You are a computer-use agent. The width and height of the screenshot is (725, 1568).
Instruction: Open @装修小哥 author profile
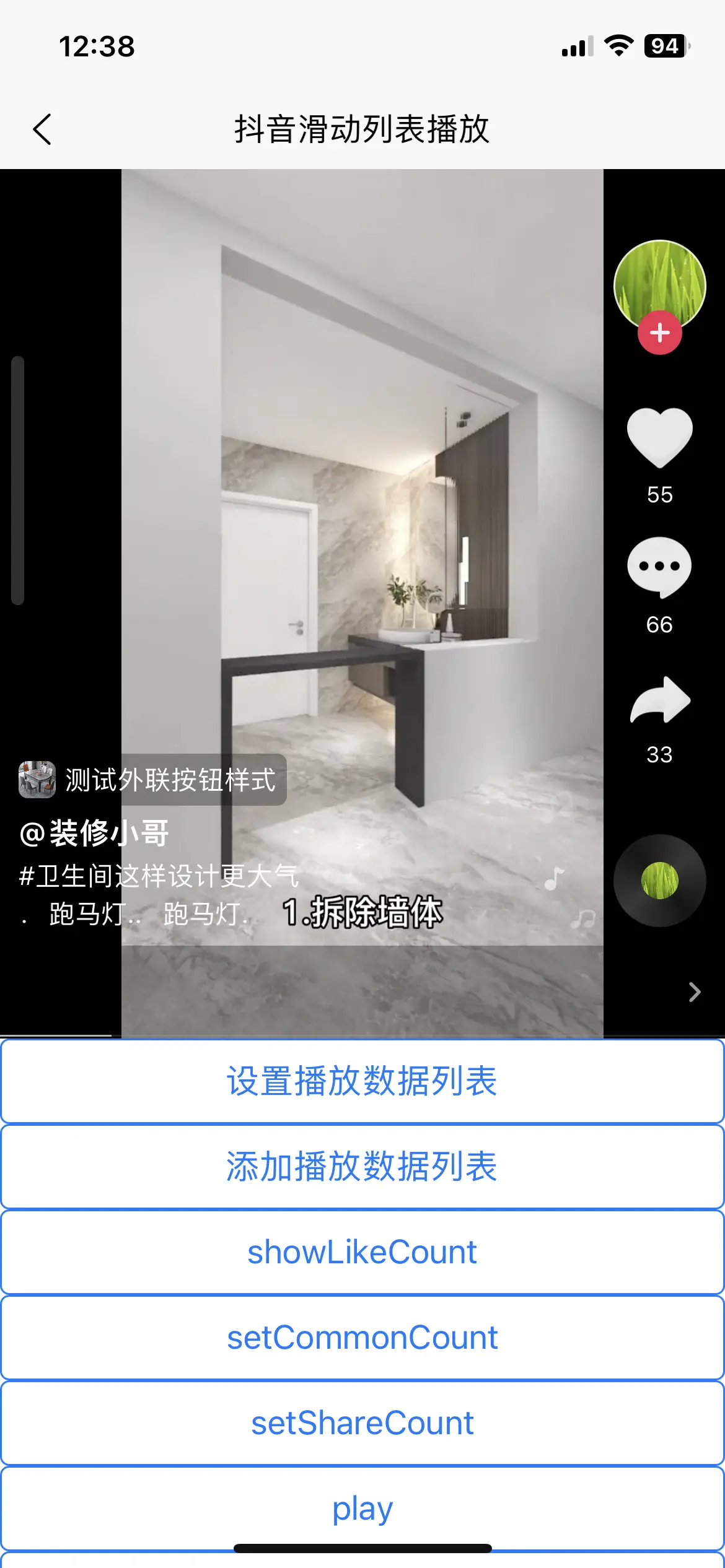95,833
